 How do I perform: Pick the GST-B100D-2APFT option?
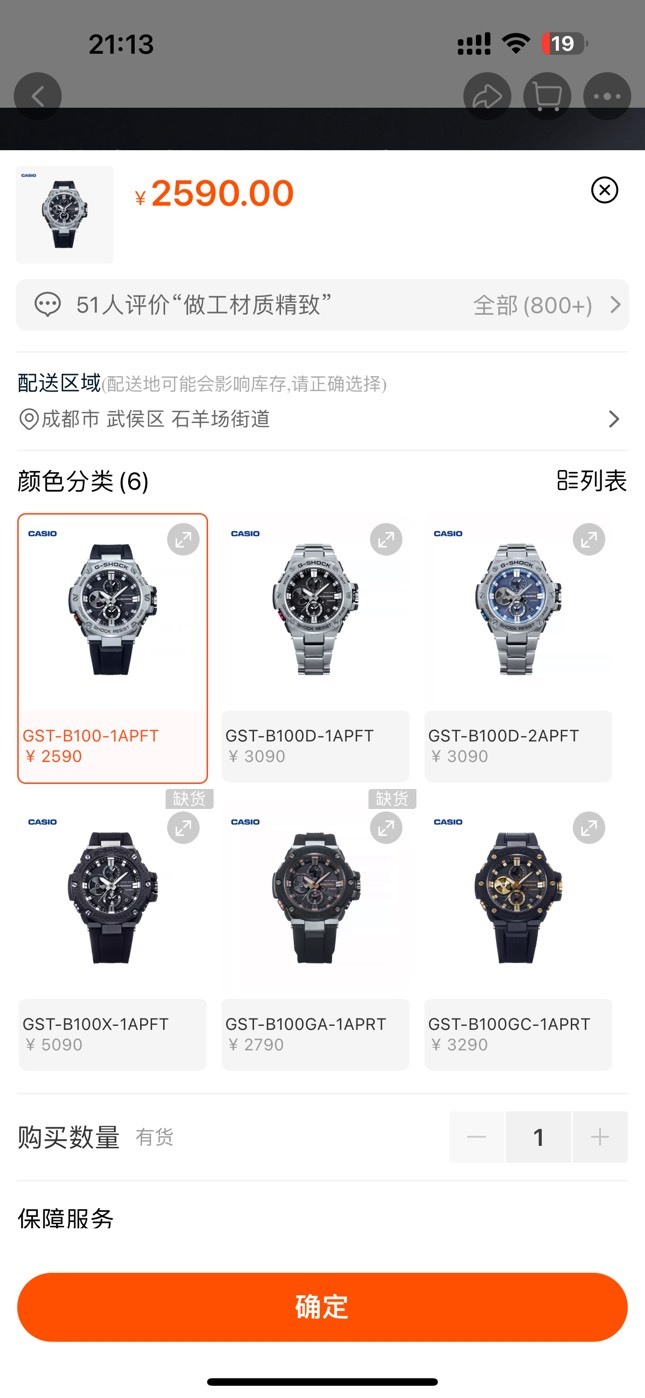518,648
